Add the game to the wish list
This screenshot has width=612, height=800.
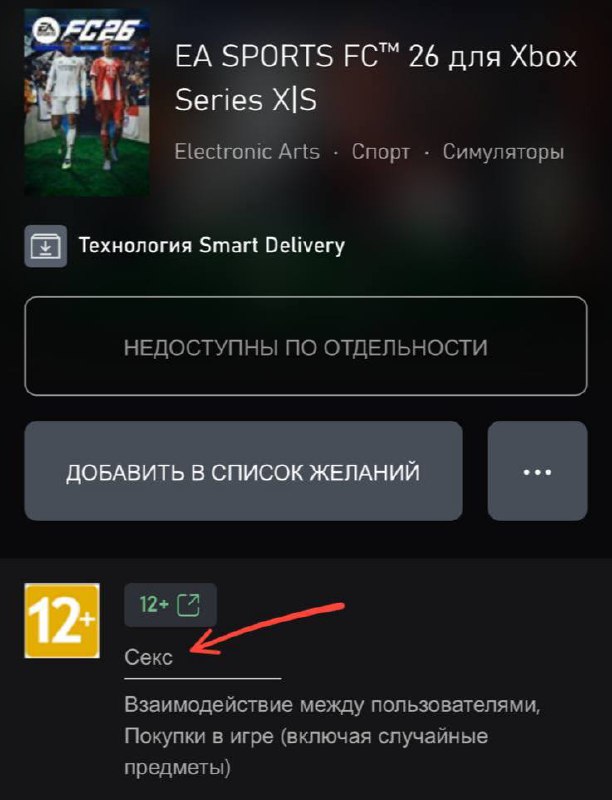(243, 472)
